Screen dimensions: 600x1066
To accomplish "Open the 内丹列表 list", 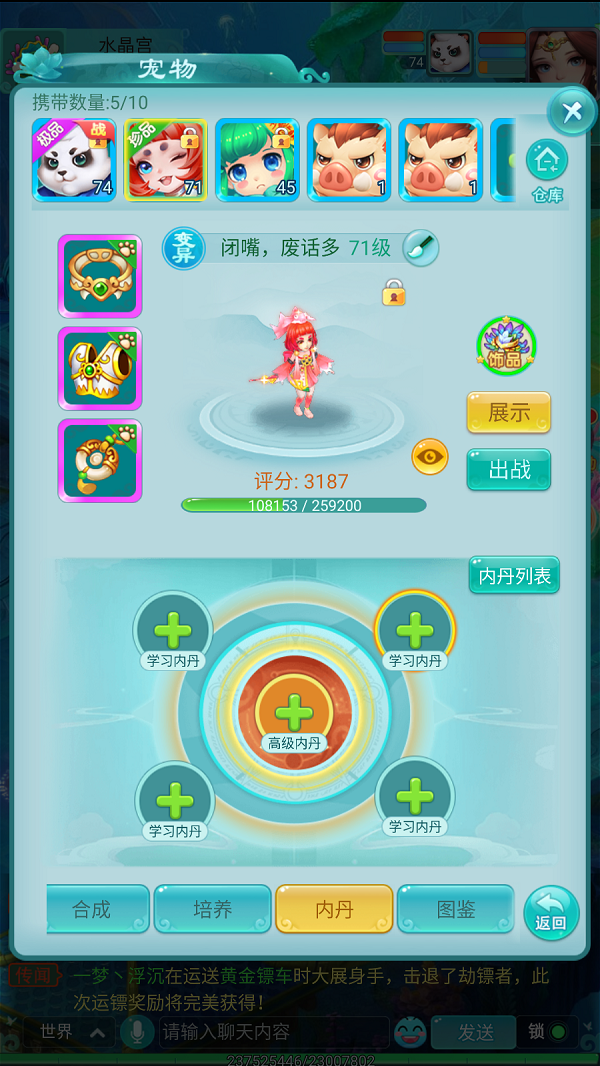I will 514,576.
